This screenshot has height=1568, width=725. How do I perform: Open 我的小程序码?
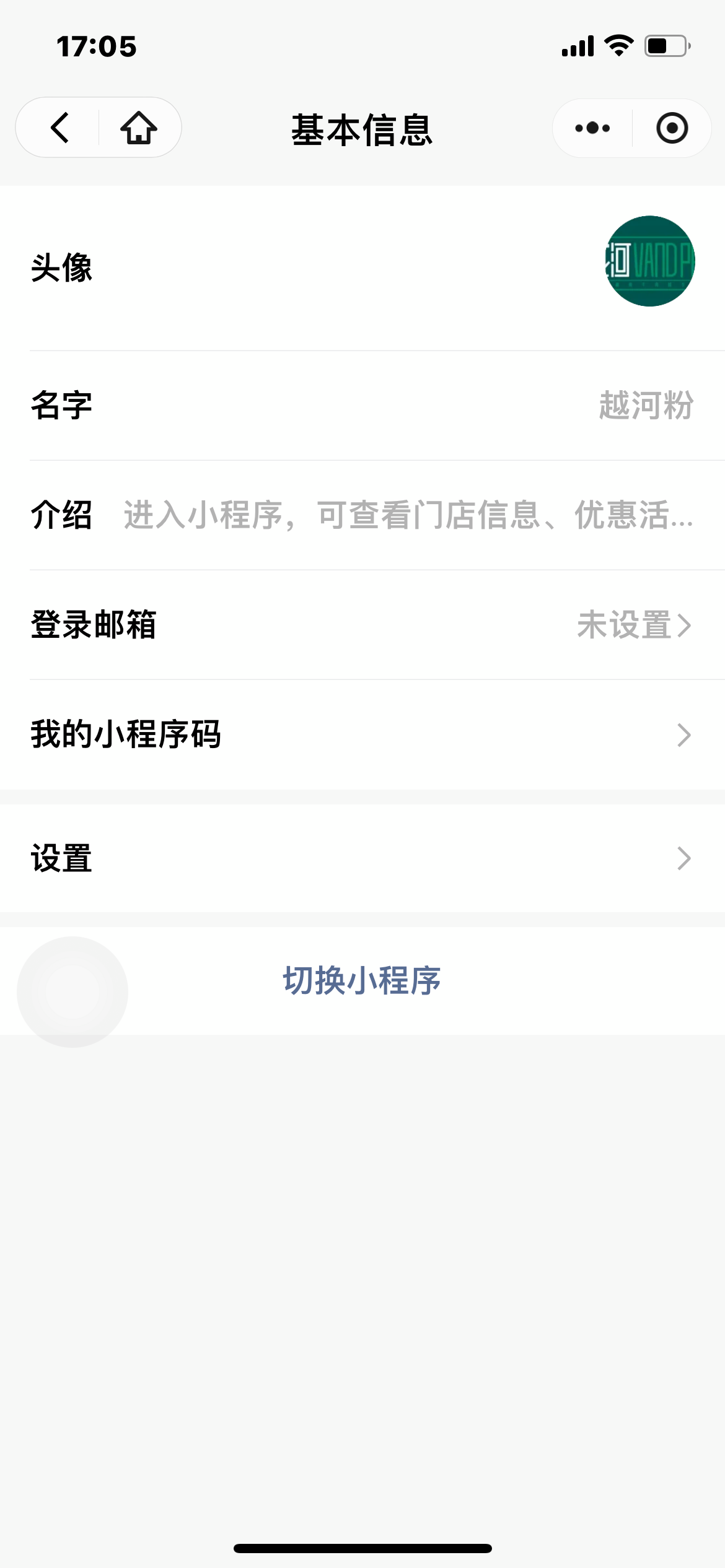pos(362,734)
